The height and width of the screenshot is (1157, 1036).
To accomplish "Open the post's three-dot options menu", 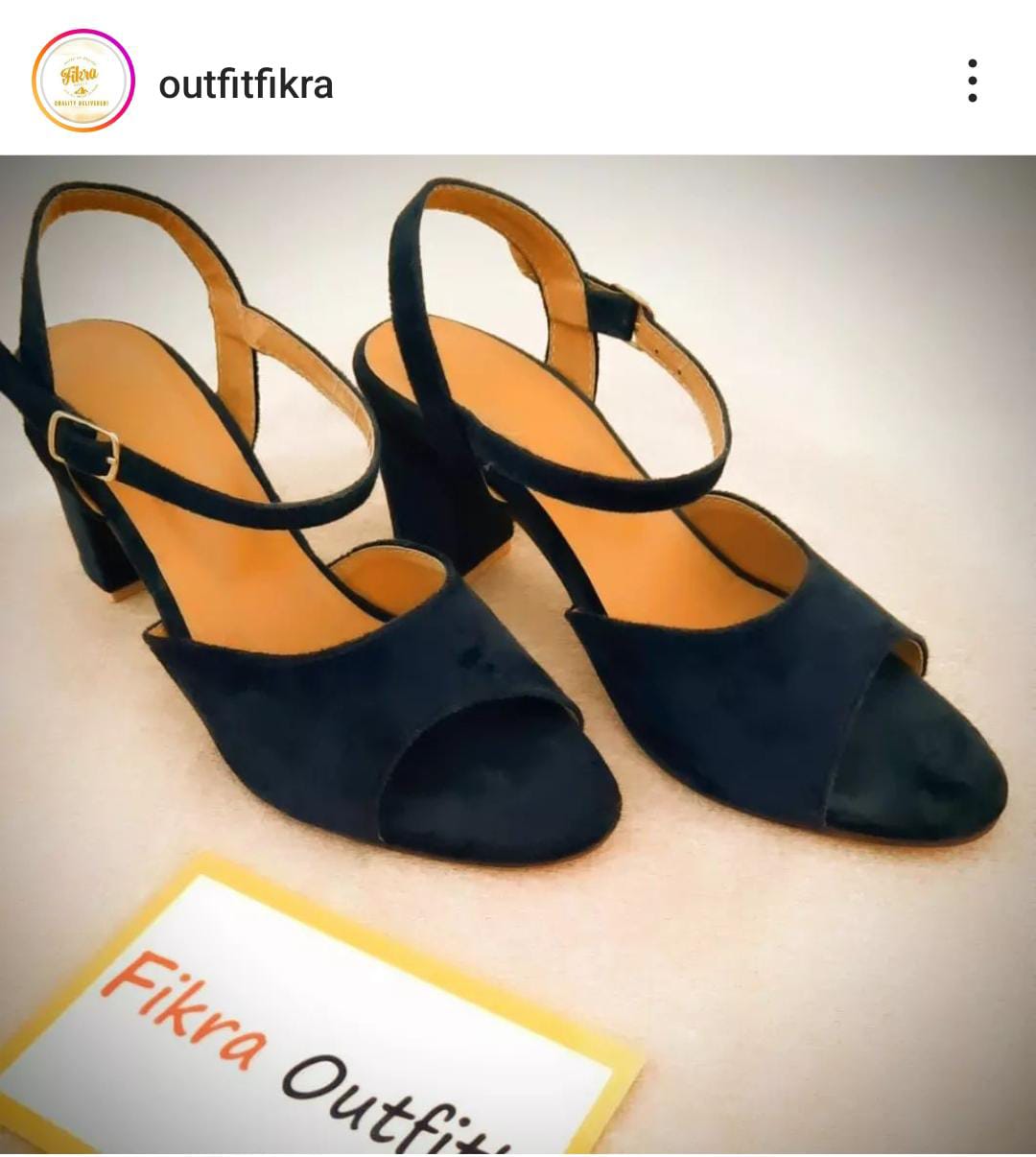I will (x=972, y=81).
